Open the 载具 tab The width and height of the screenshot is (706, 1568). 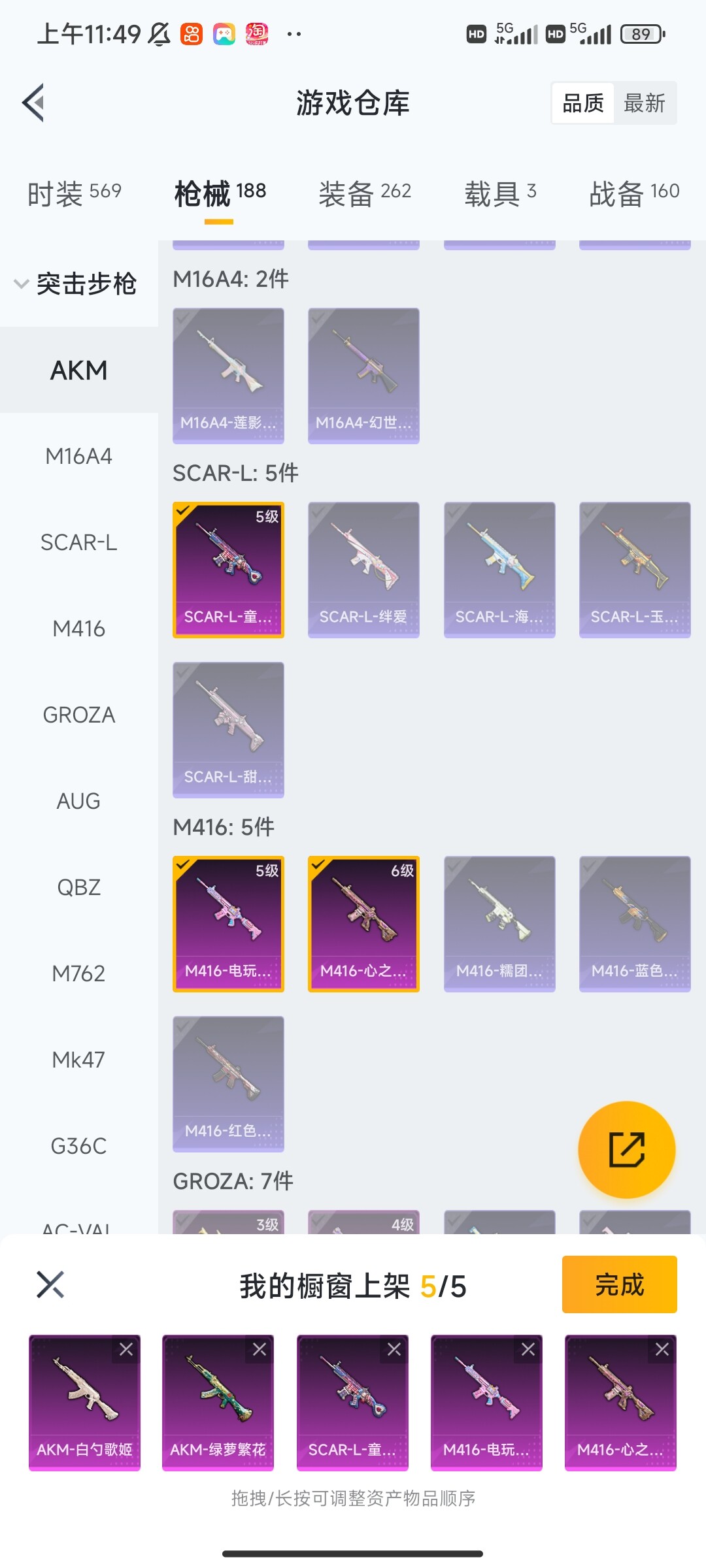500,193
